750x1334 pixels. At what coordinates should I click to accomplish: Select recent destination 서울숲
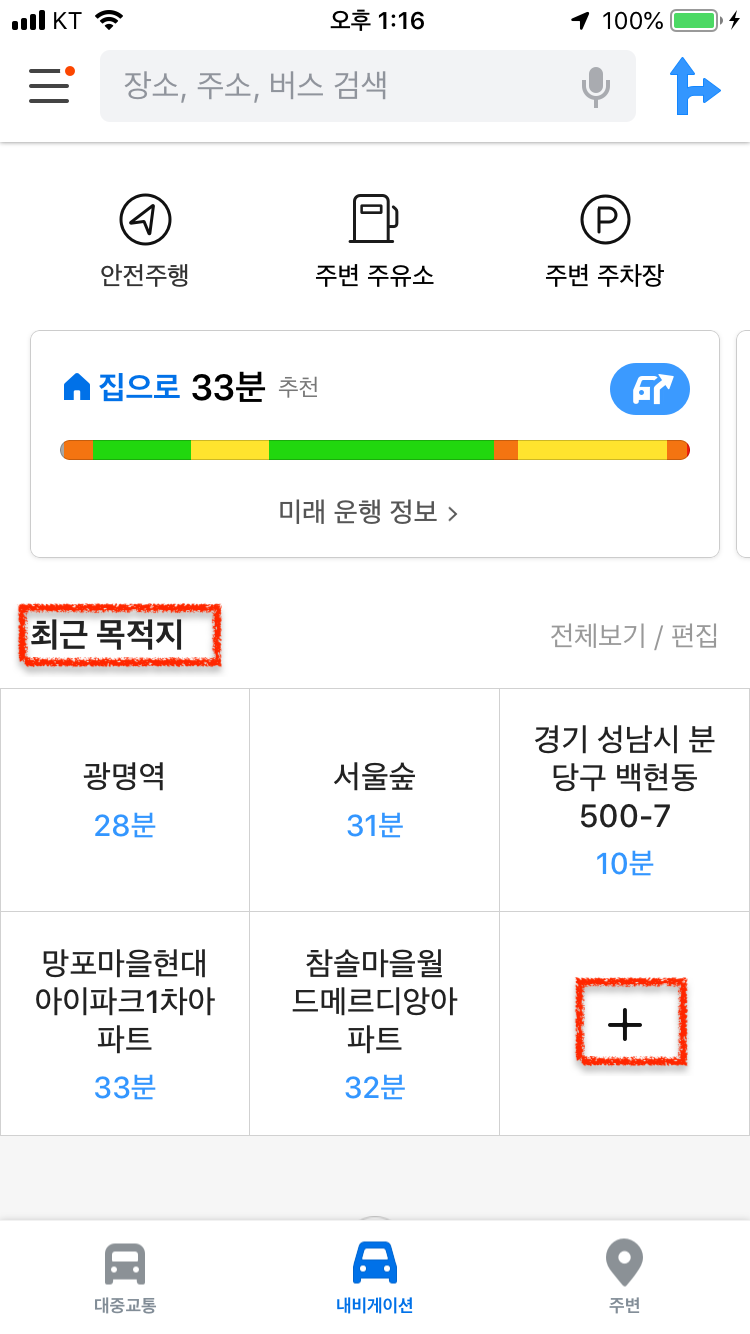tap(375, 800)
